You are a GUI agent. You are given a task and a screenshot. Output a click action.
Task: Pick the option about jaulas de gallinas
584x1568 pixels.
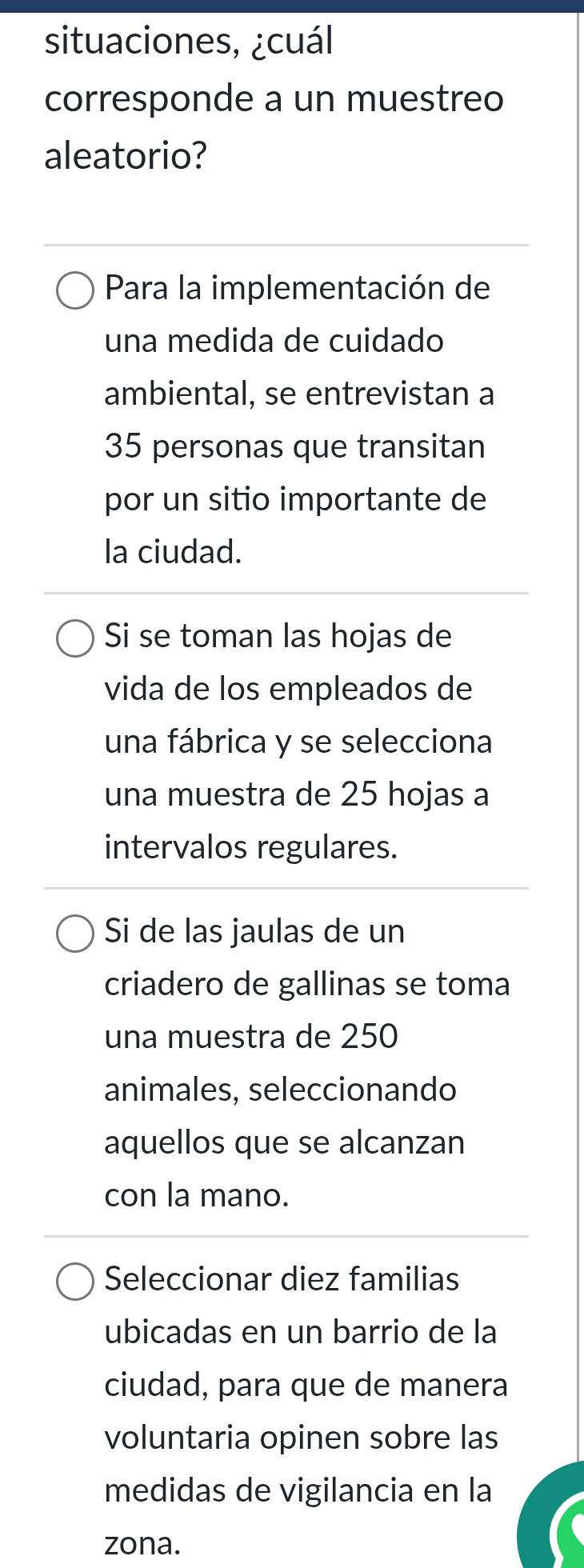tap(75, 934)
